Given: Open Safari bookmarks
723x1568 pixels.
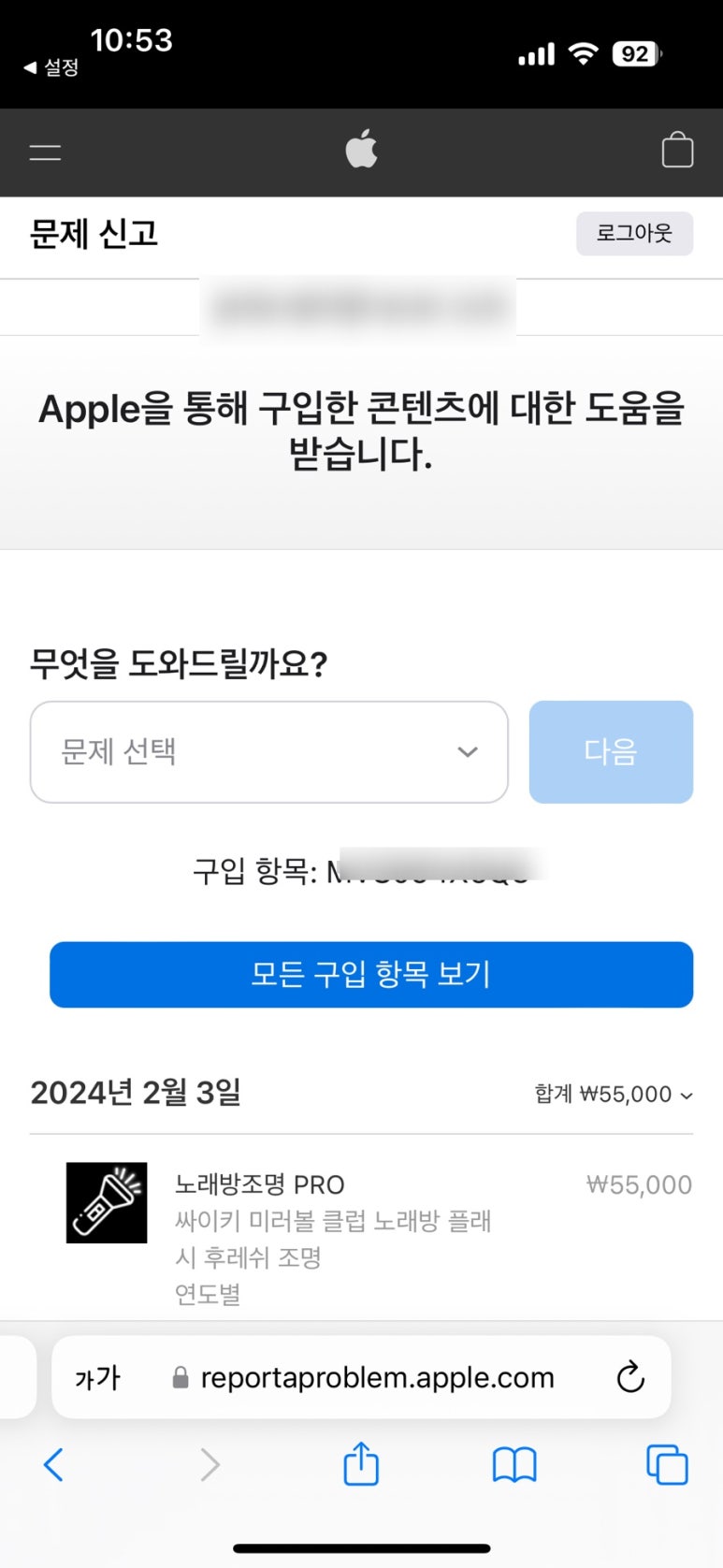Looking at the screenshot, I should (x=514, y=1464).
